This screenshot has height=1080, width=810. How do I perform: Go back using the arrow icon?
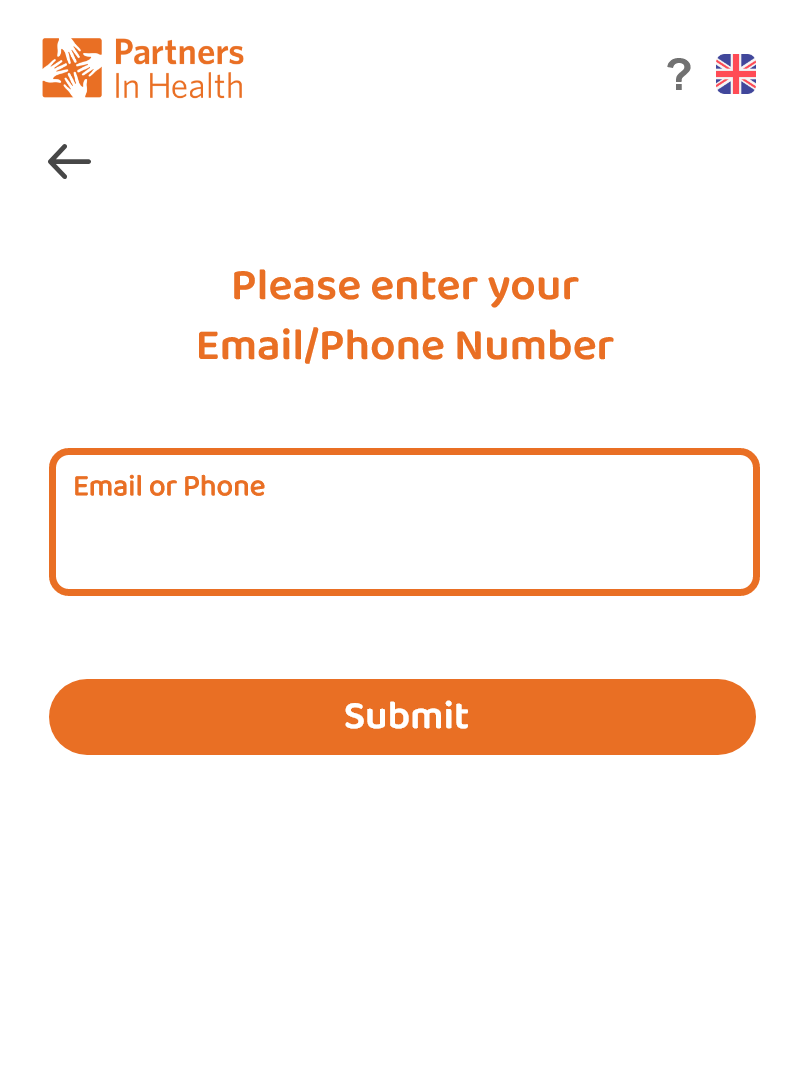coord(69,161)
